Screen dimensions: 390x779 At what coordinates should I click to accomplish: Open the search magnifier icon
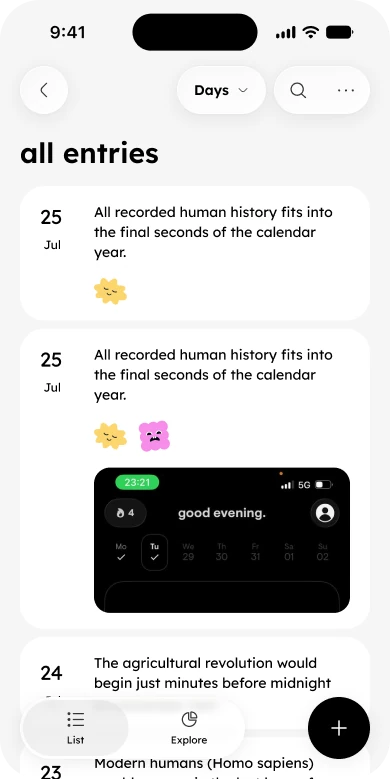click(298, 90)
